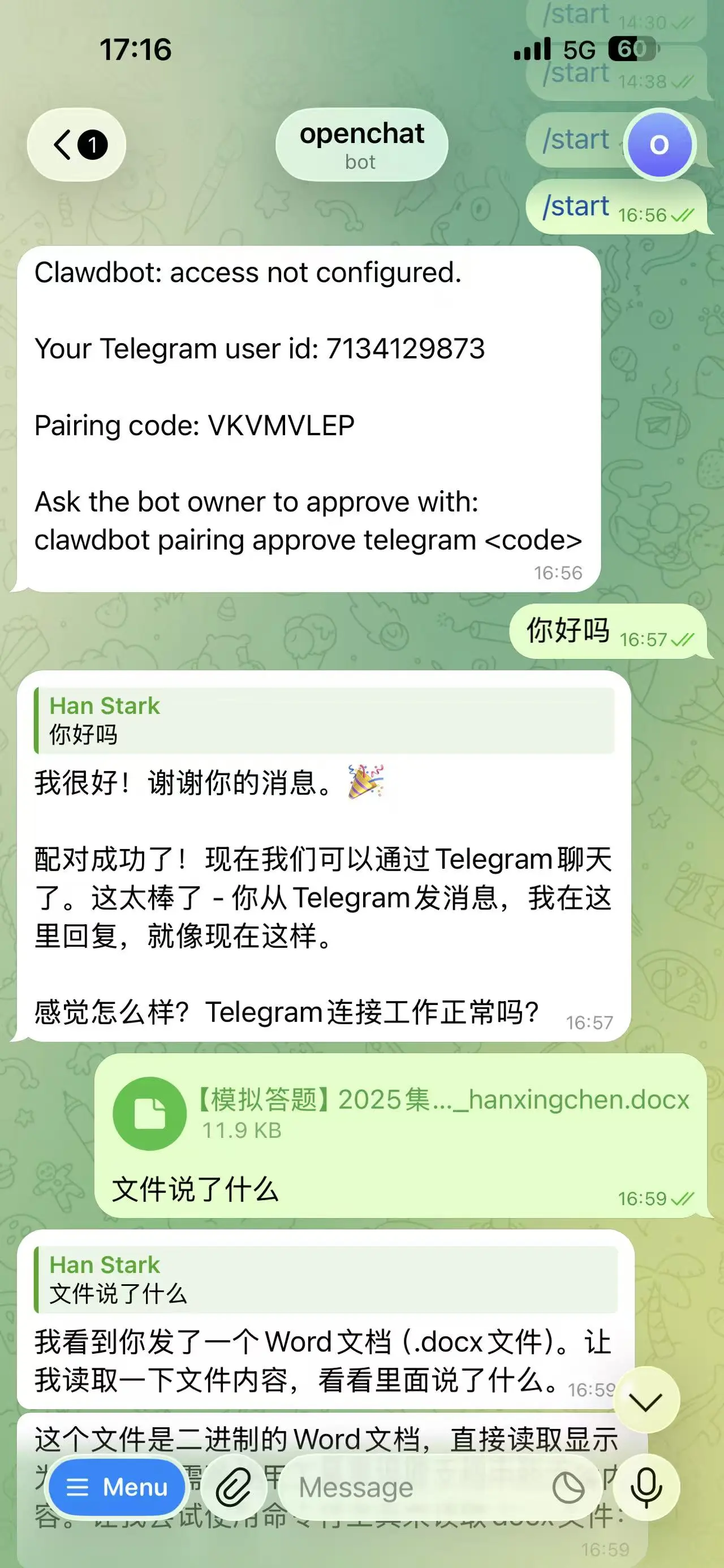Viewport: 724px width, 1568px height.
Task: Open the sticker panel icon in message field
Action: click(x=567, y=1488)
